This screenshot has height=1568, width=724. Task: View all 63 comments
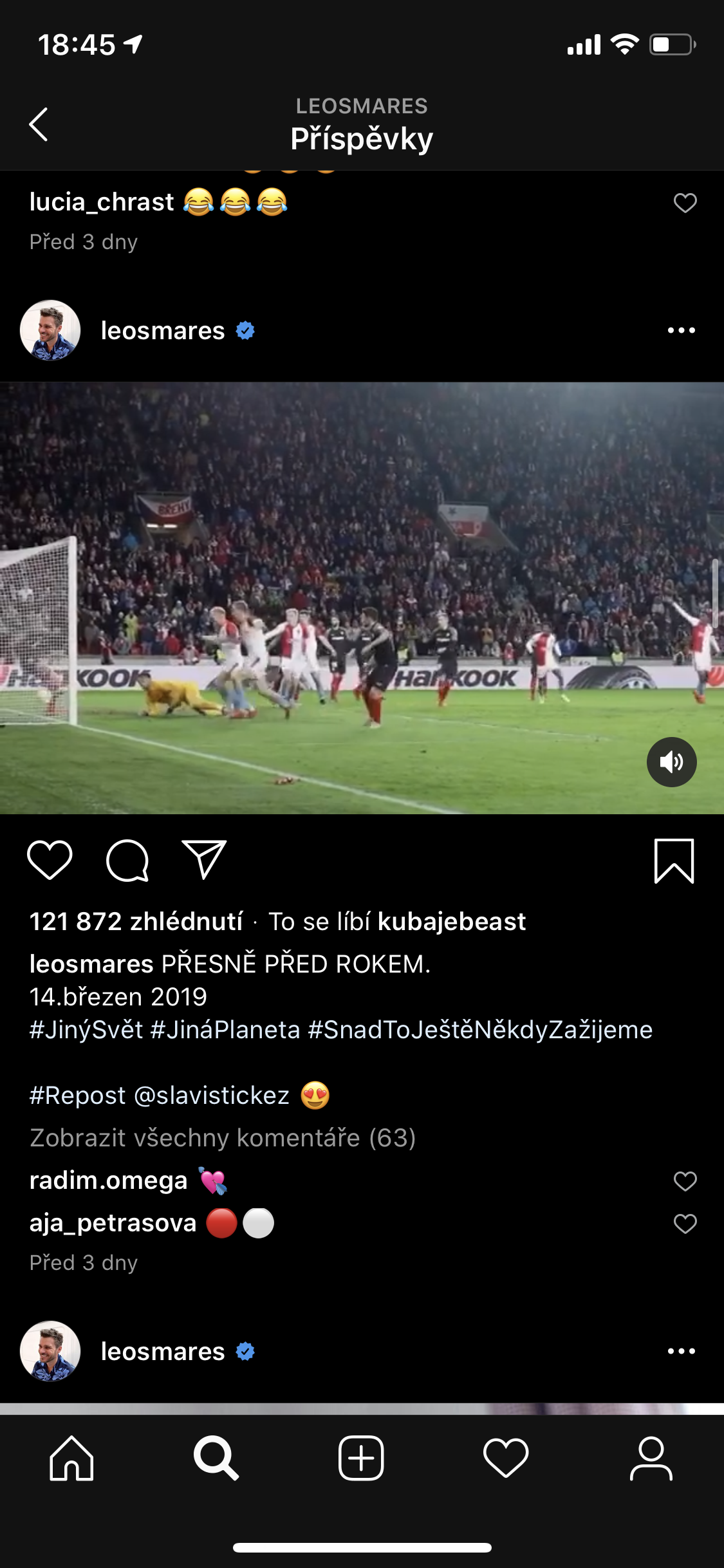tap(223, 1138)
